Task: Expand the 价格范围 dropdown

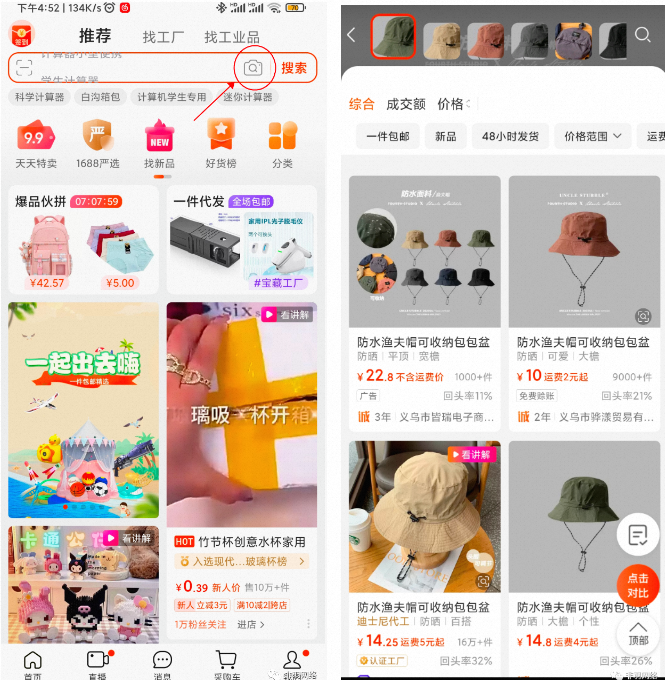Action: [592, 136]
